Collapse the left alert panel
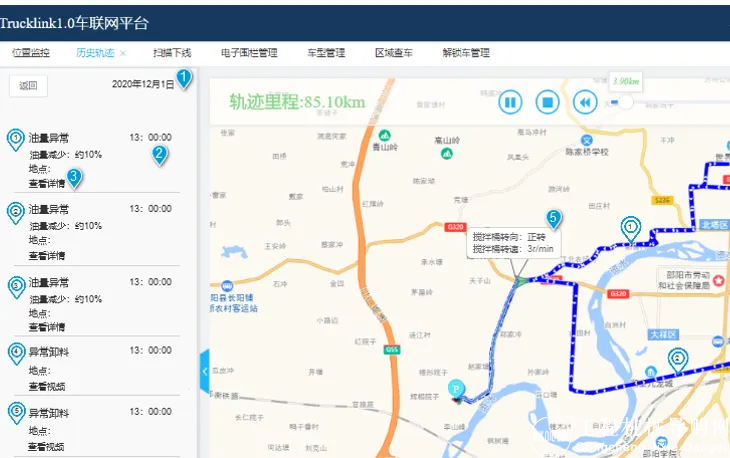This screenshot has width=730, height=458. pos(205,372)
